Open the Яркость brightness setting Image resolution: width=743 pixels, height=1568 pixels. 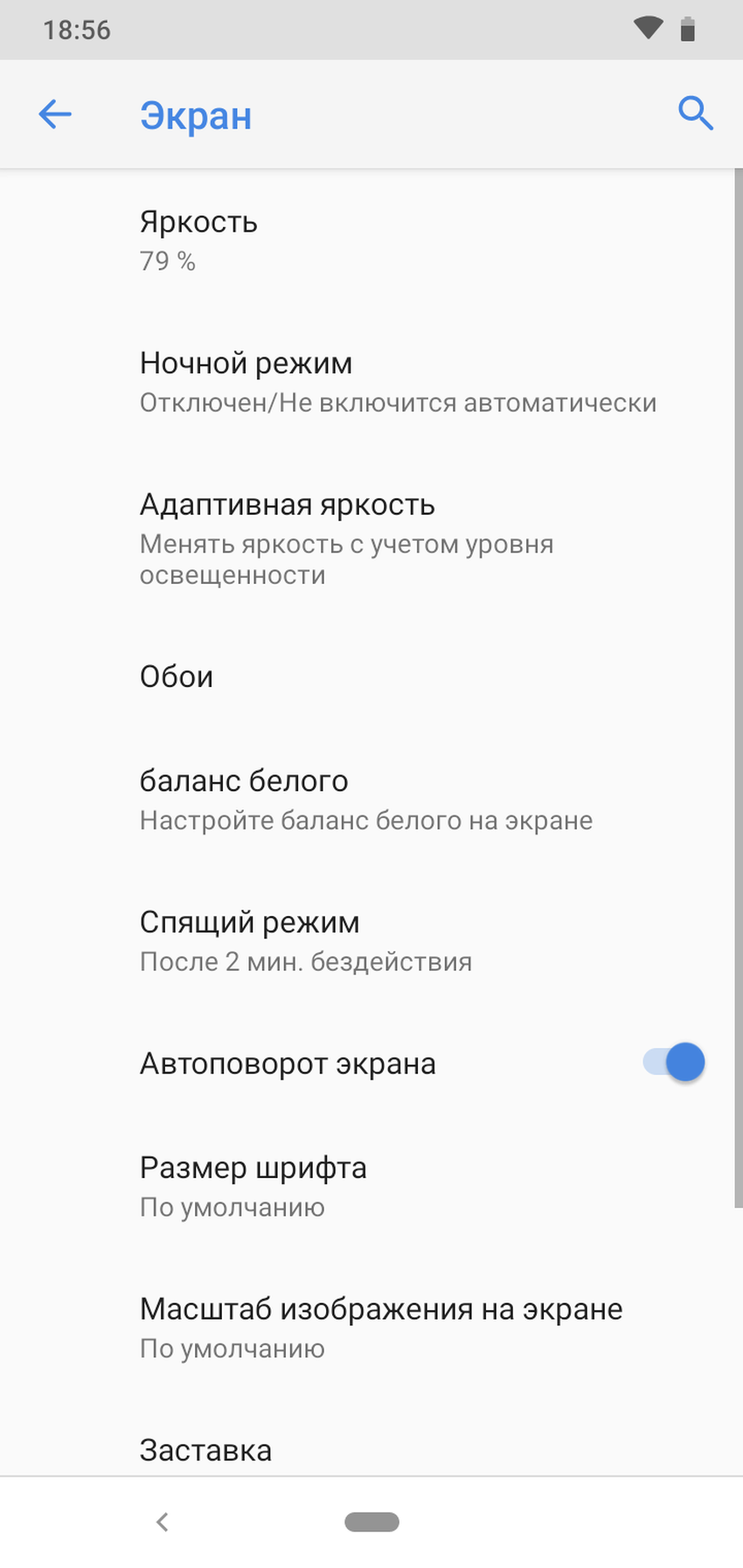(198, 239)
